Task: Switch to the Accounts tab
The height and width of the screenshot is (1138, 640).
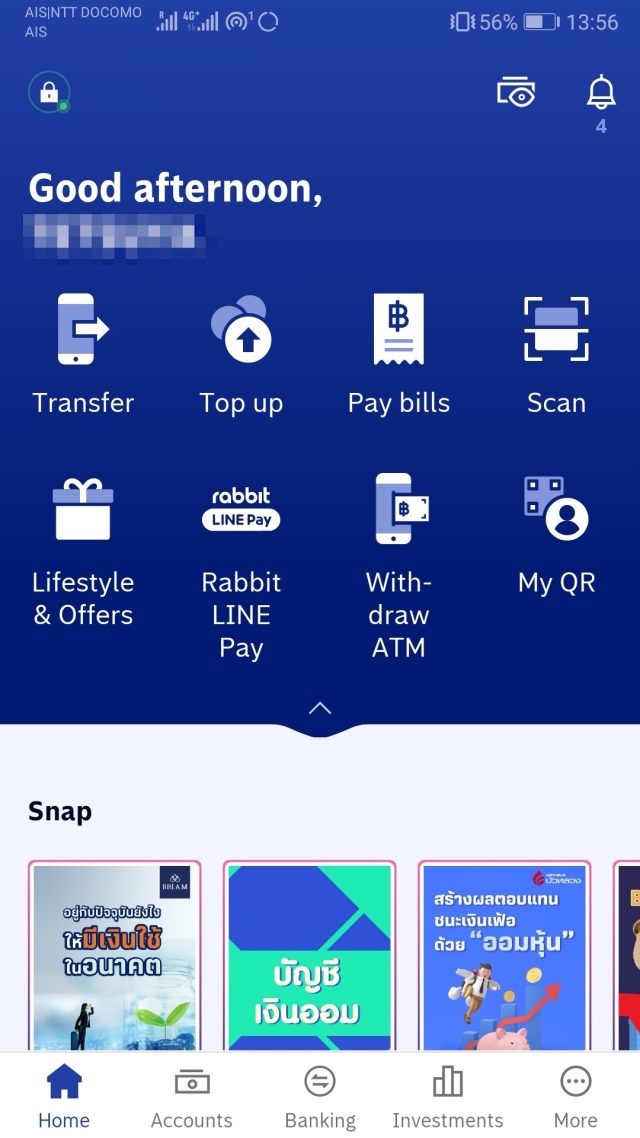Action: tap(192, 1097)
